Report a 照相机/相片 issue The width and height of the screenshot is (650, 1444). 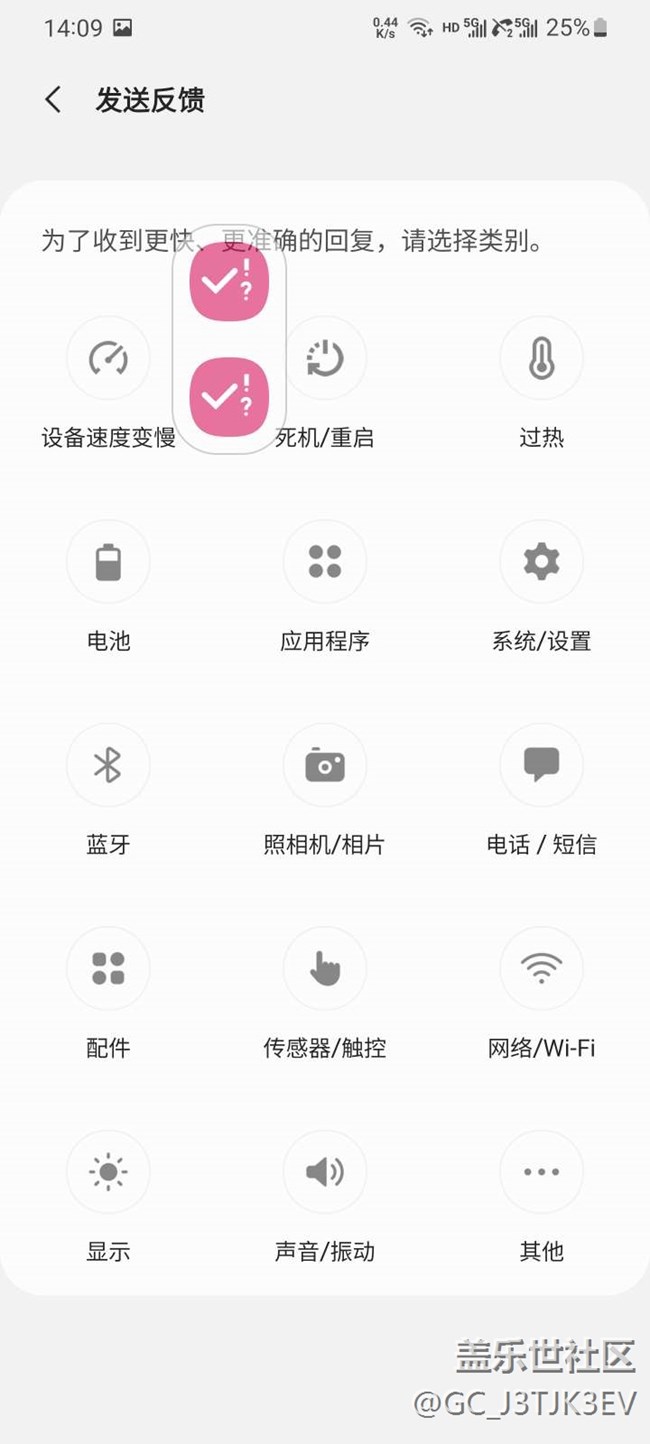[x=325, y=766]
